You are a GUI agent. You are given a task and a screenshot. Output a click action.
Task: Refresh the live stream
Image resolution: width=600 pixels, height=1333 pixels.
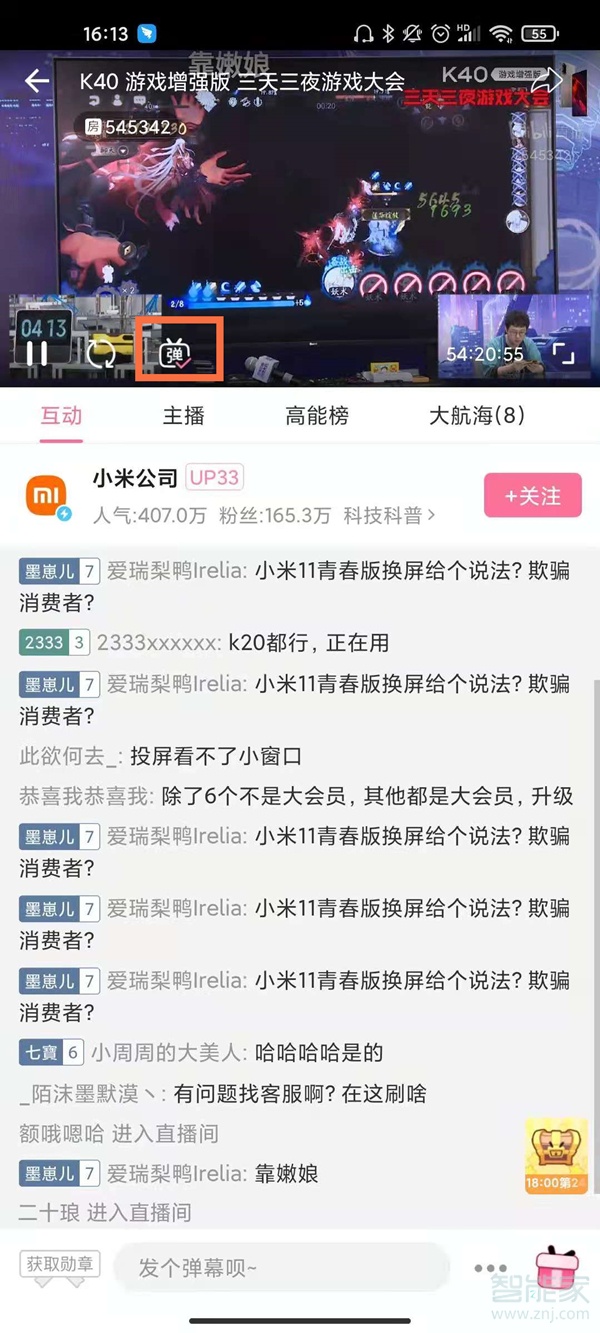(x=101, y=353)
